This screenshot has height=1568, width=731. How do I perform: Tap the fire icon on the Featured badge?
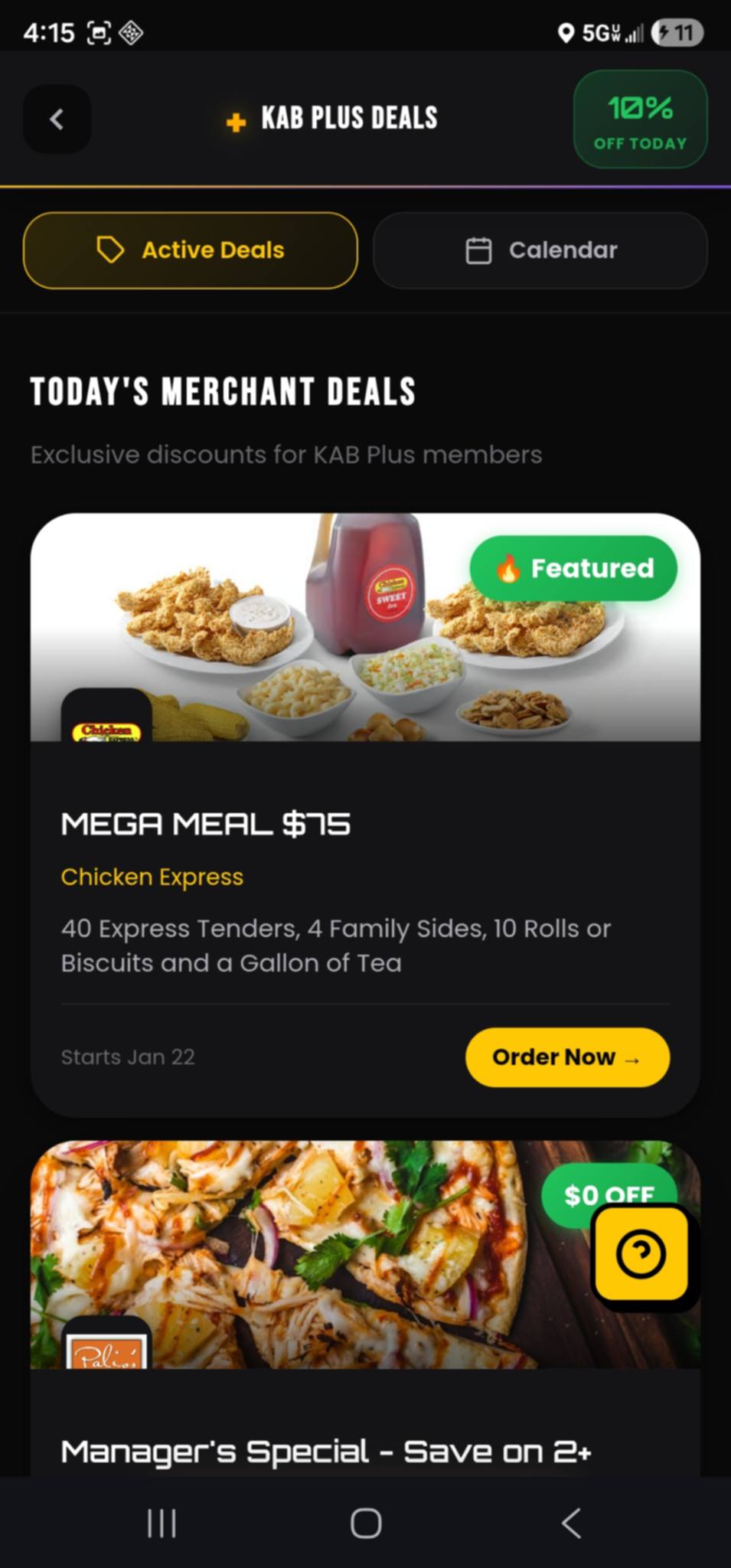pos(509,568)
